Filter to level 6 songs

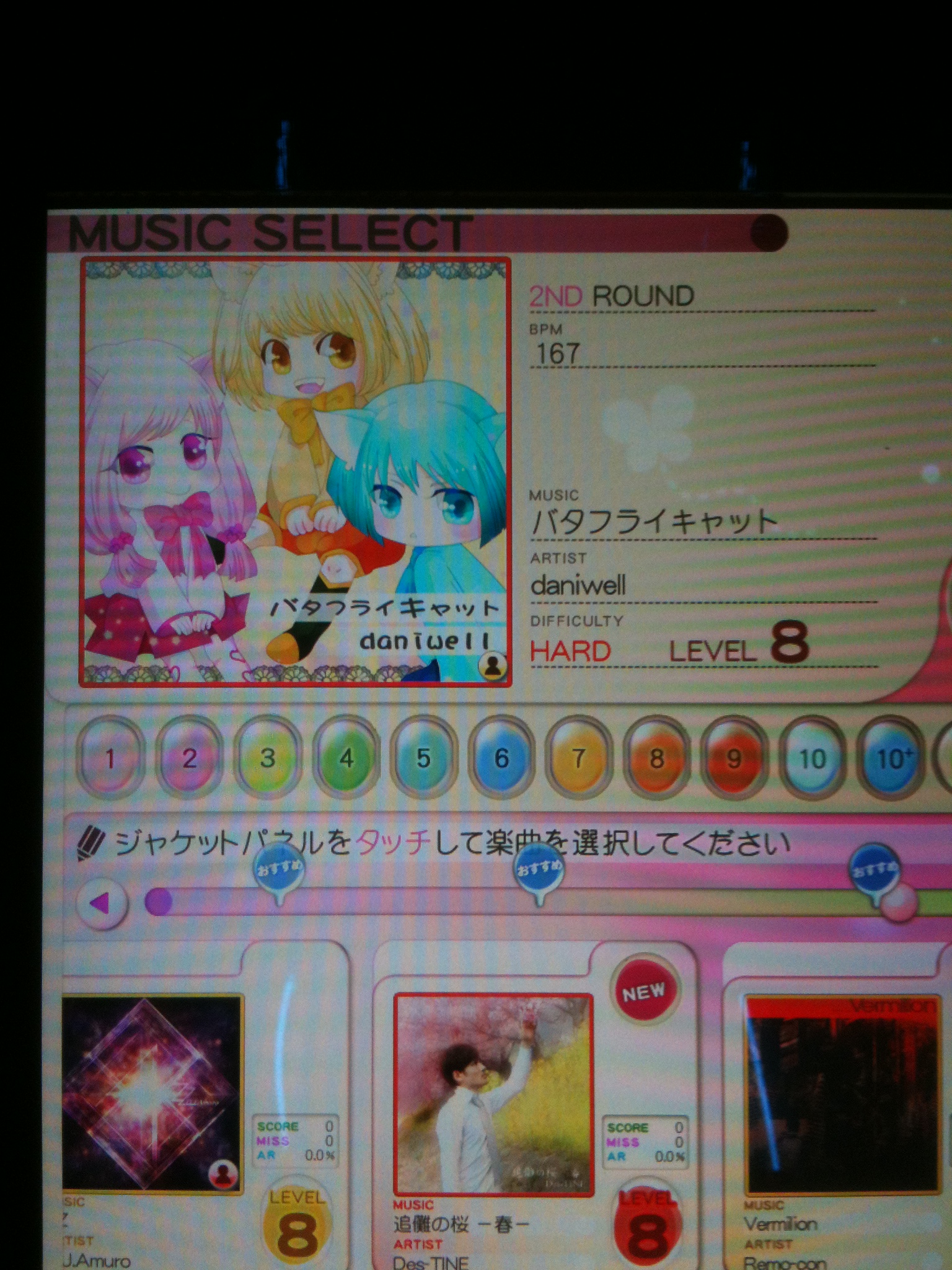[x=501, y=758]
